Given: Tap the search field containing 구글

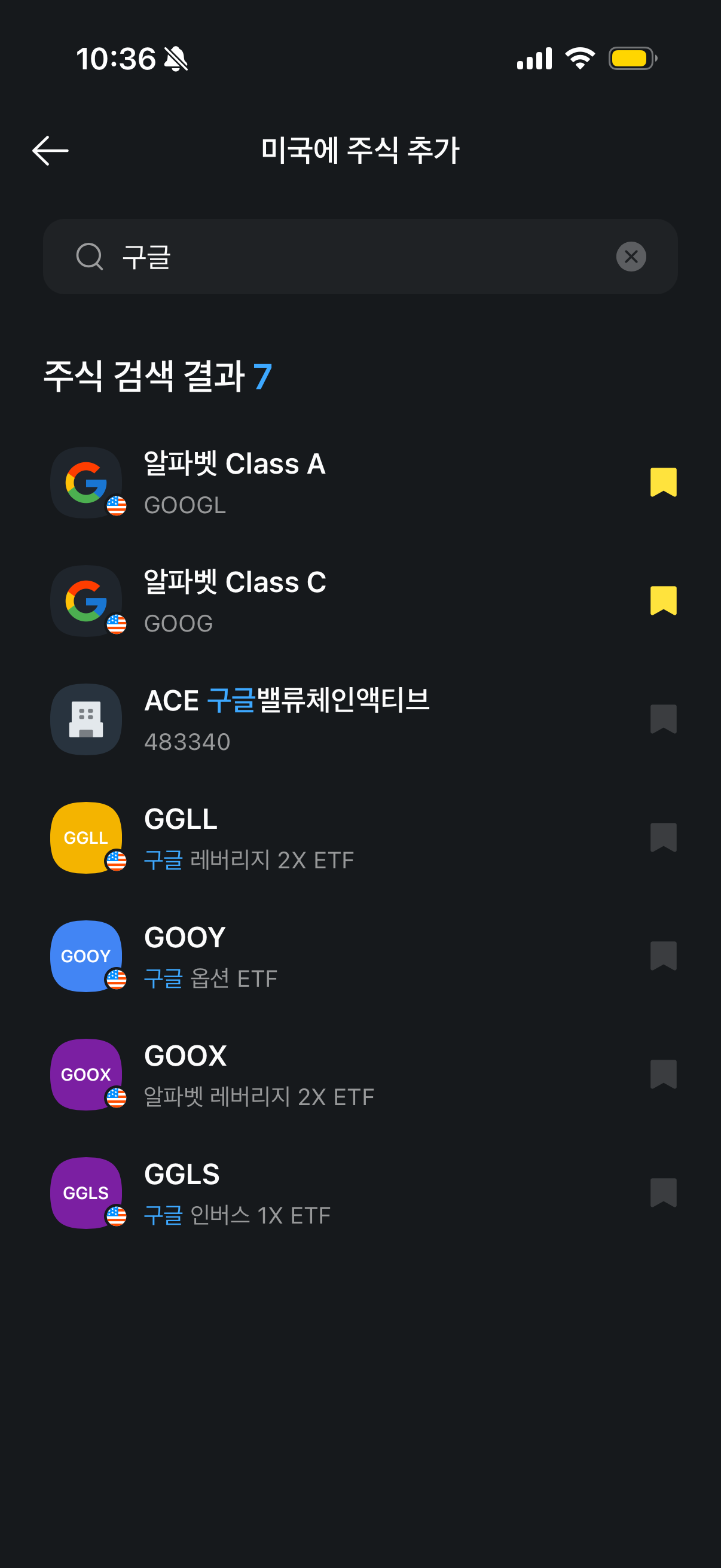Looking at the screenshot, I should 360,257.
